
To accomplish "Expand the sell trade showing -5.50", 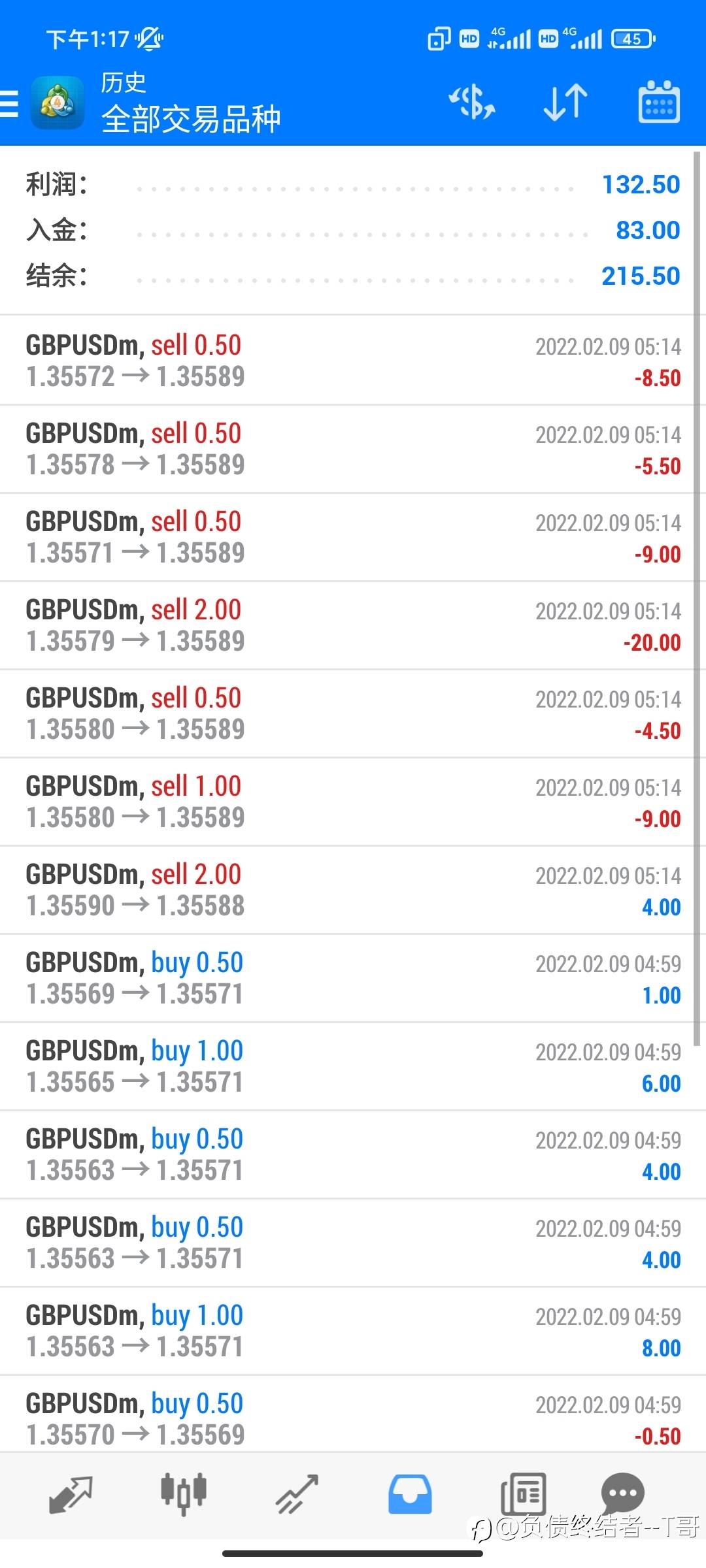I will click(353, 449).
